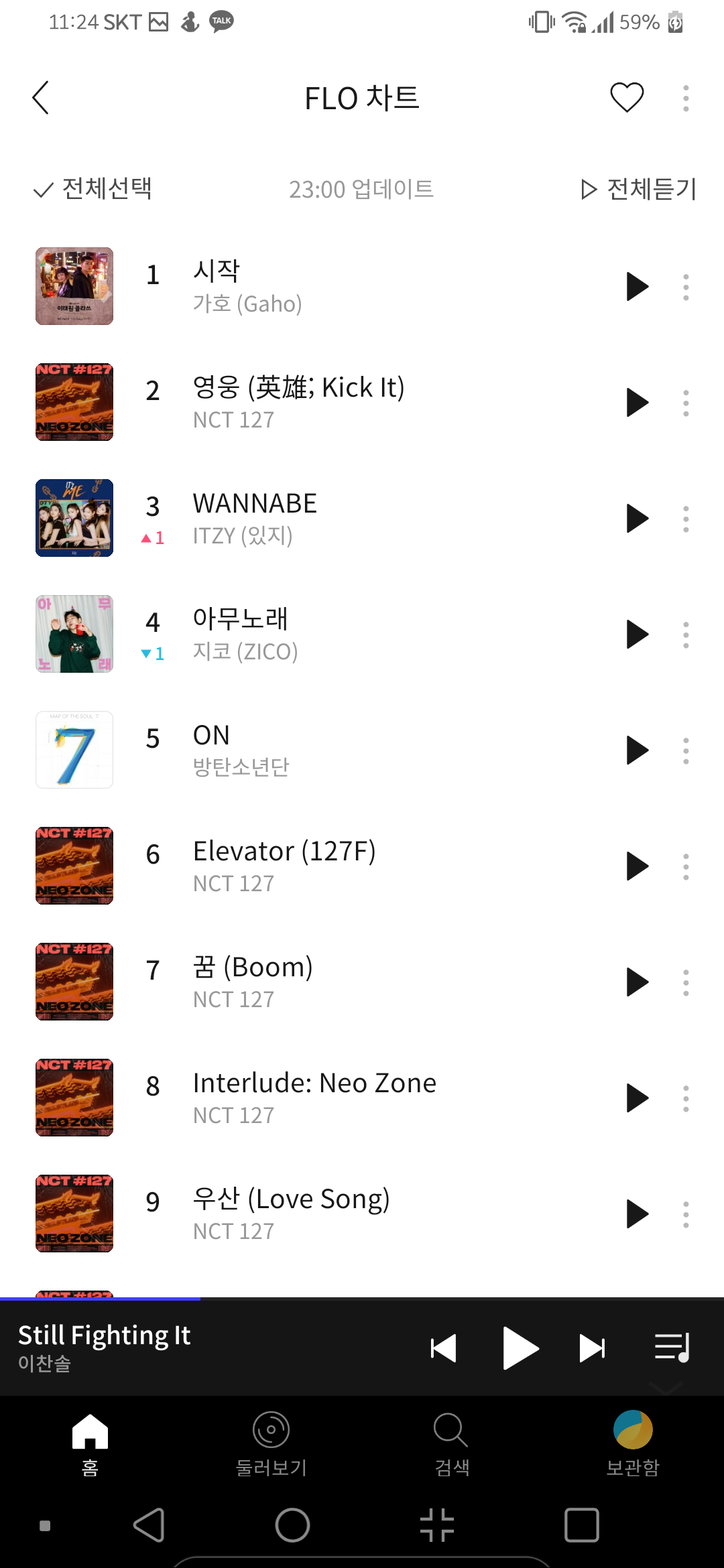Go back from FLO 차트 screen
724x1568 pixels.
(x=41, y=98)
